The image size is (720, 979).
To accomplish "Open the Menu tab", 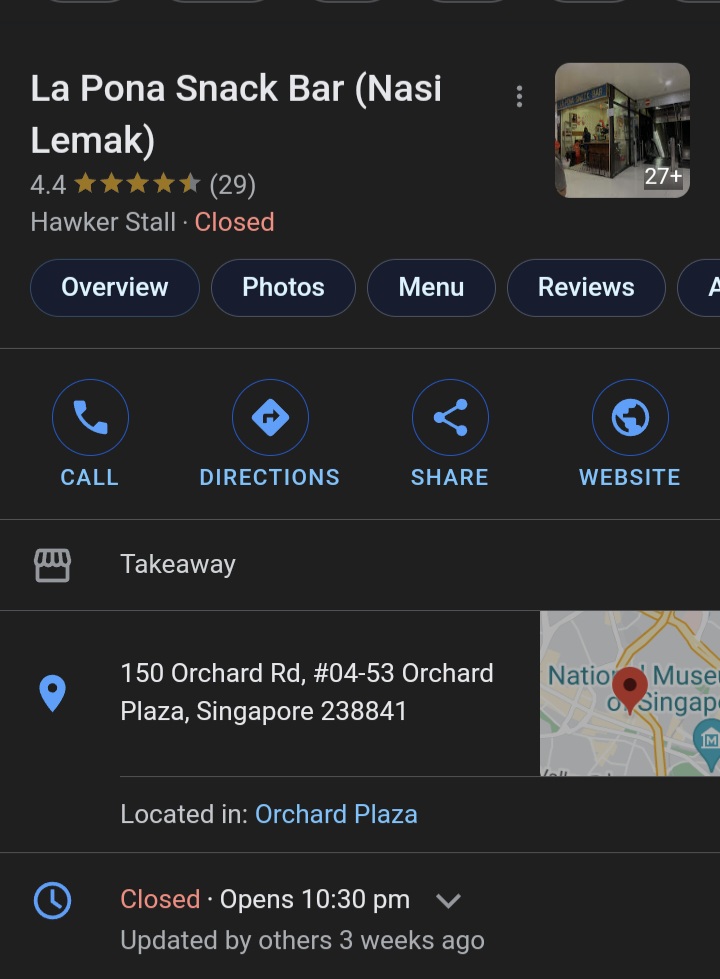I will point(431,288).
